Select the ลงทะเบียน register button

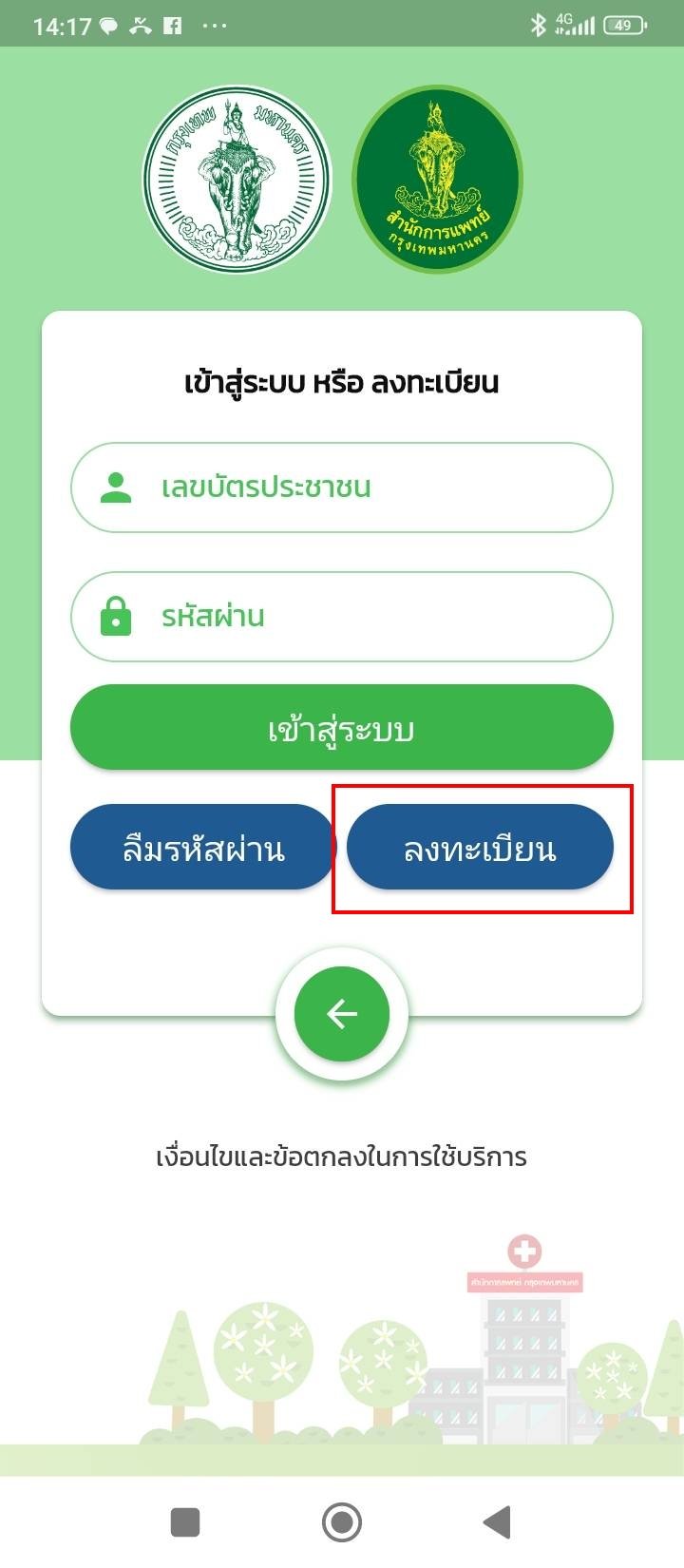point(480,848)
